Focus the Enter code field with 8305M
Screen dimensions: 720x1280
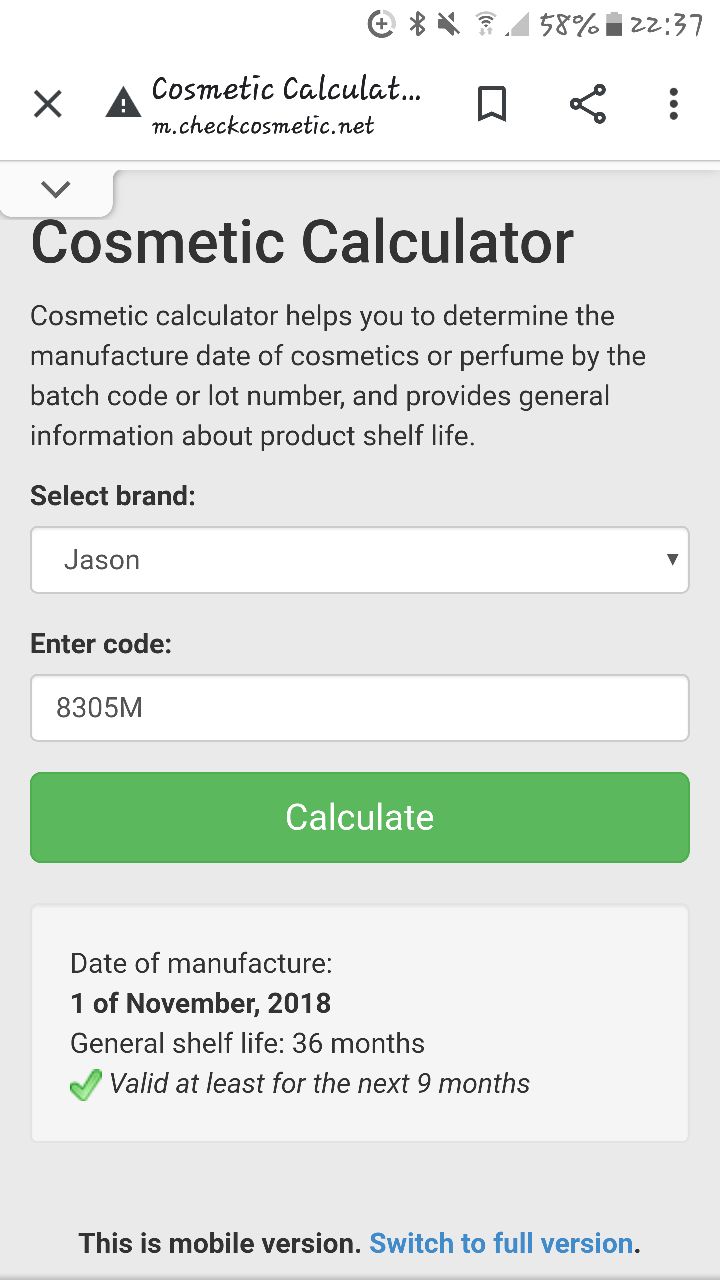[x=359, y=708]
